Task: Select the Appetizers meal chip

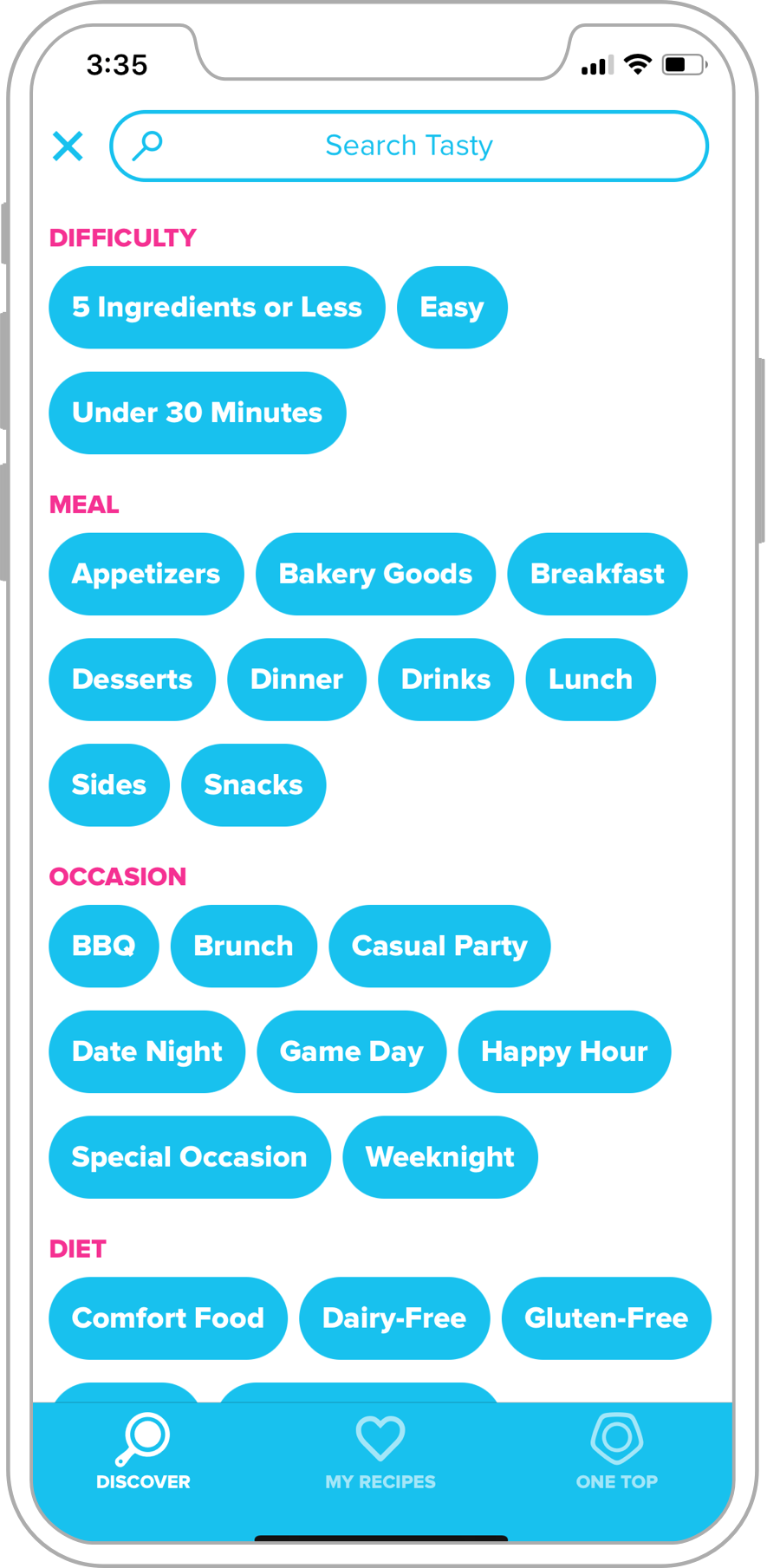Action: click(146, 574)
